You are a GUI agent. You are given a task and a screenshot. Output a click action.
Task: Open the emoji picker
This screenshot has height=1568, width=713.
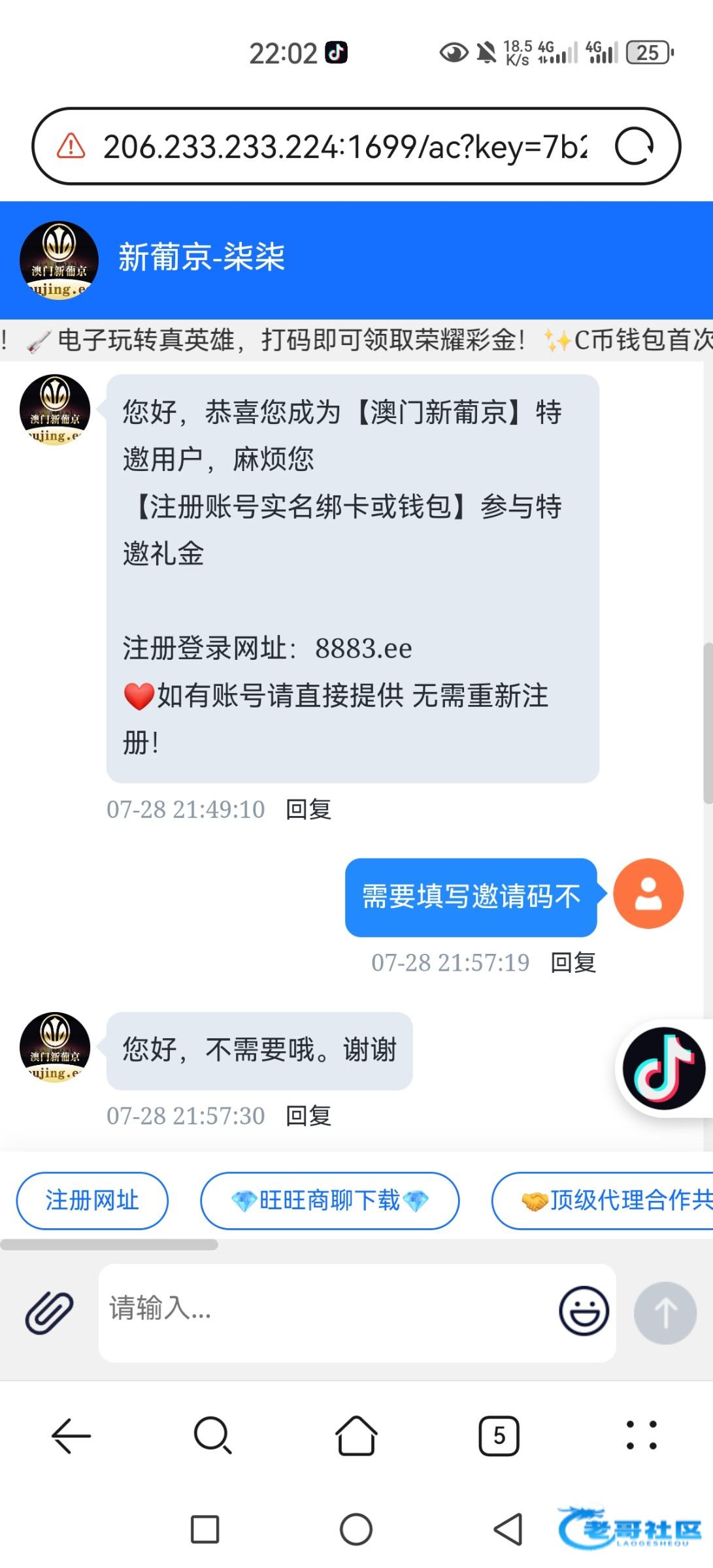point(584,1311)
